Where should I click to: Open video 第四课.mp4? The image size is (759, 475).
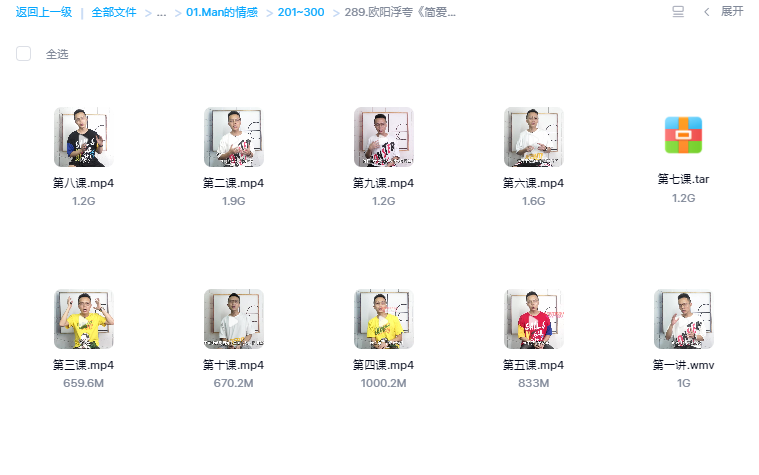[x=383, y=319]
